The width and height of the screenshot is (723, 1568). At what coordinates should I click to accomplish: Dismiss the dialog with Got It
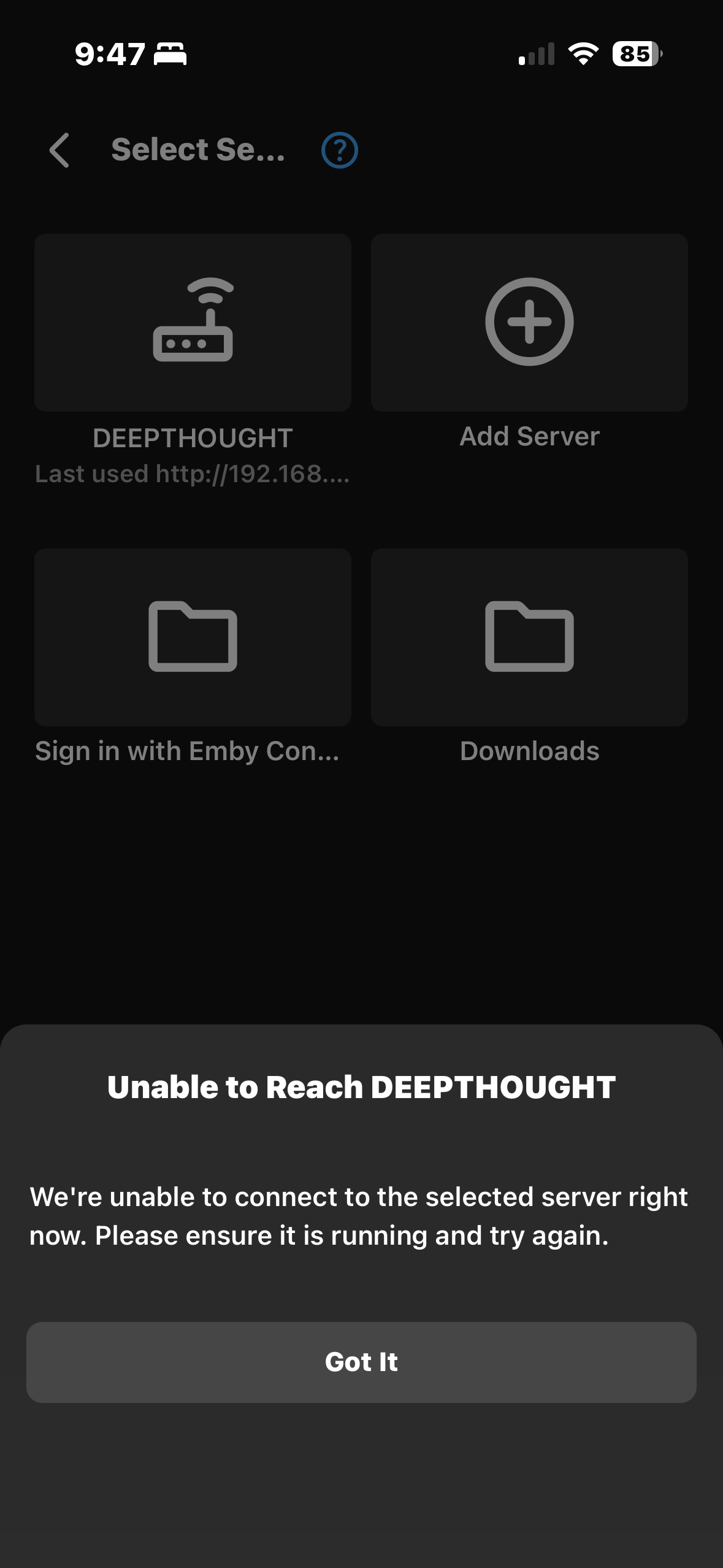(x=361, y=1362)
